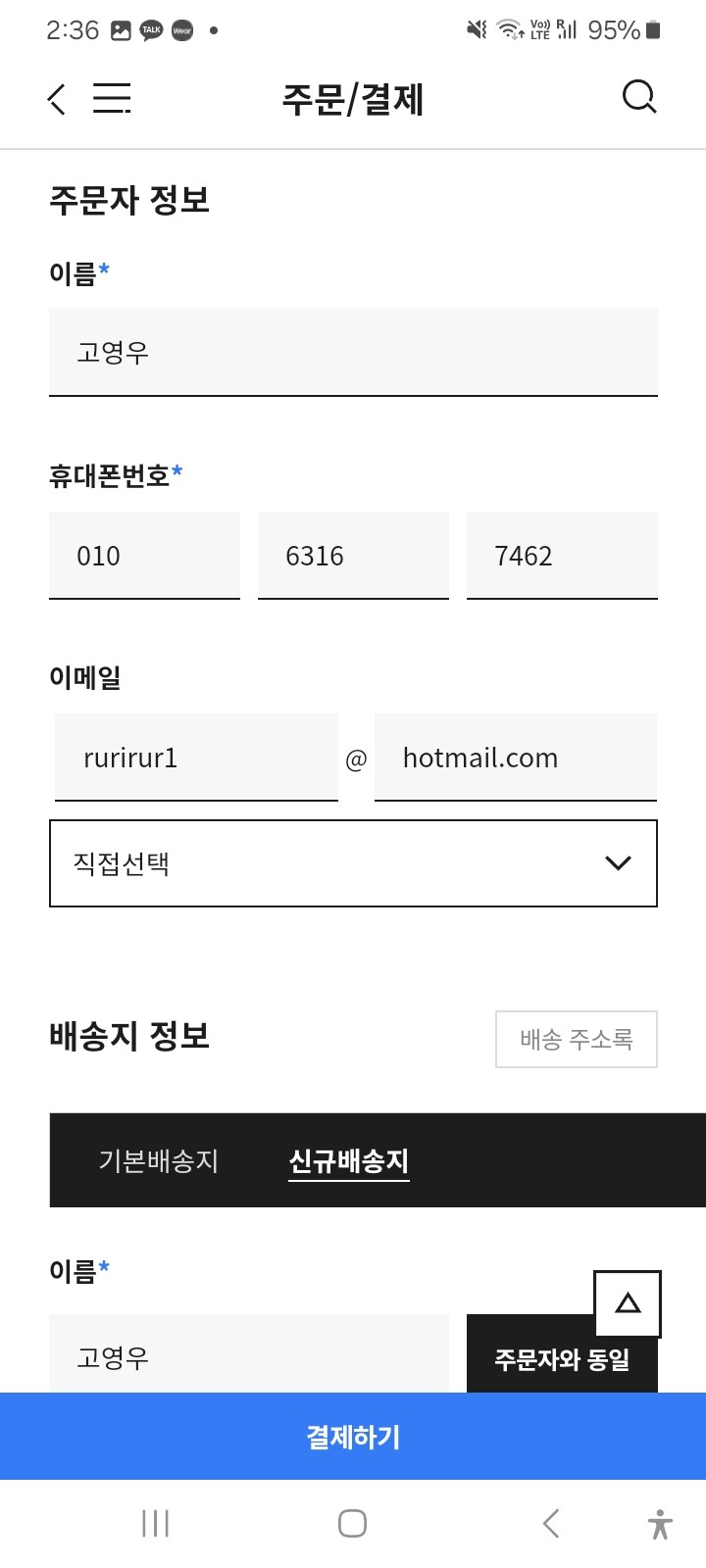
Task: Jump to top with the triangle button
Action: click(x=628, y=1303)
